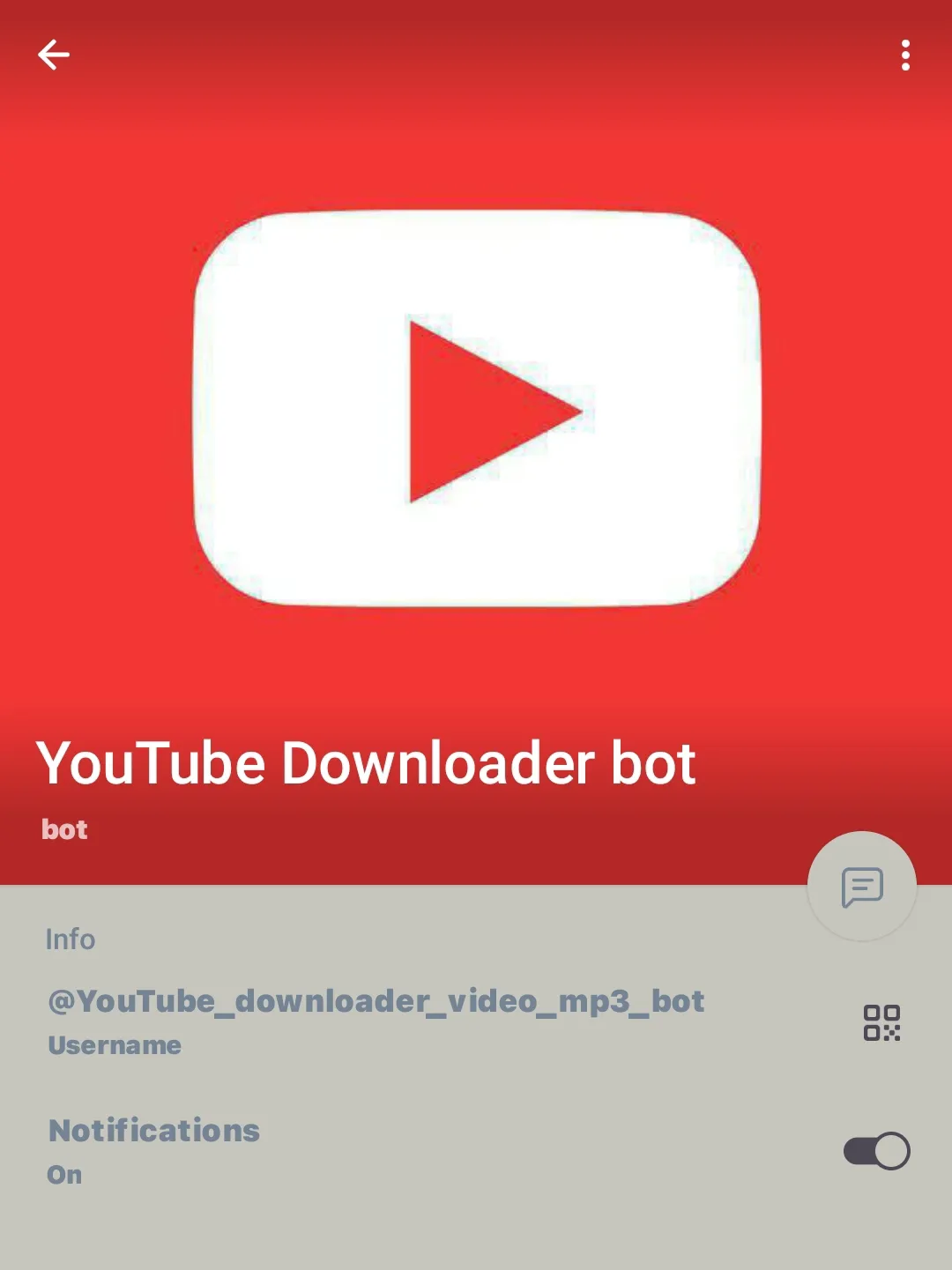
Task: View the bot's profile photo
Action: point(476,408)
